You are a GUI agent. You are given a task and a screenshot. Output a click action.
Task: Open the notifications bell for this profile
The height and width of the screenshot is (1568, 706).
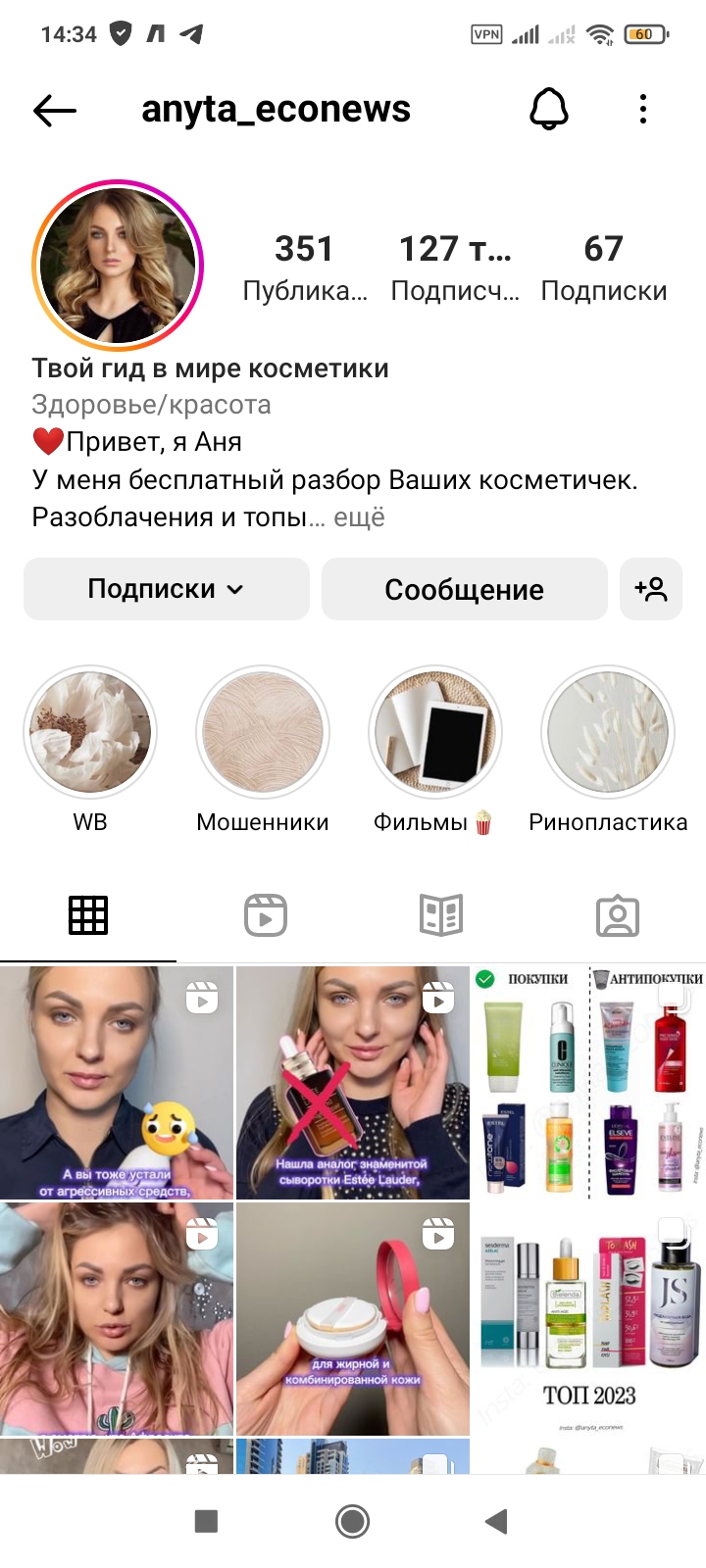coord(549,109)
